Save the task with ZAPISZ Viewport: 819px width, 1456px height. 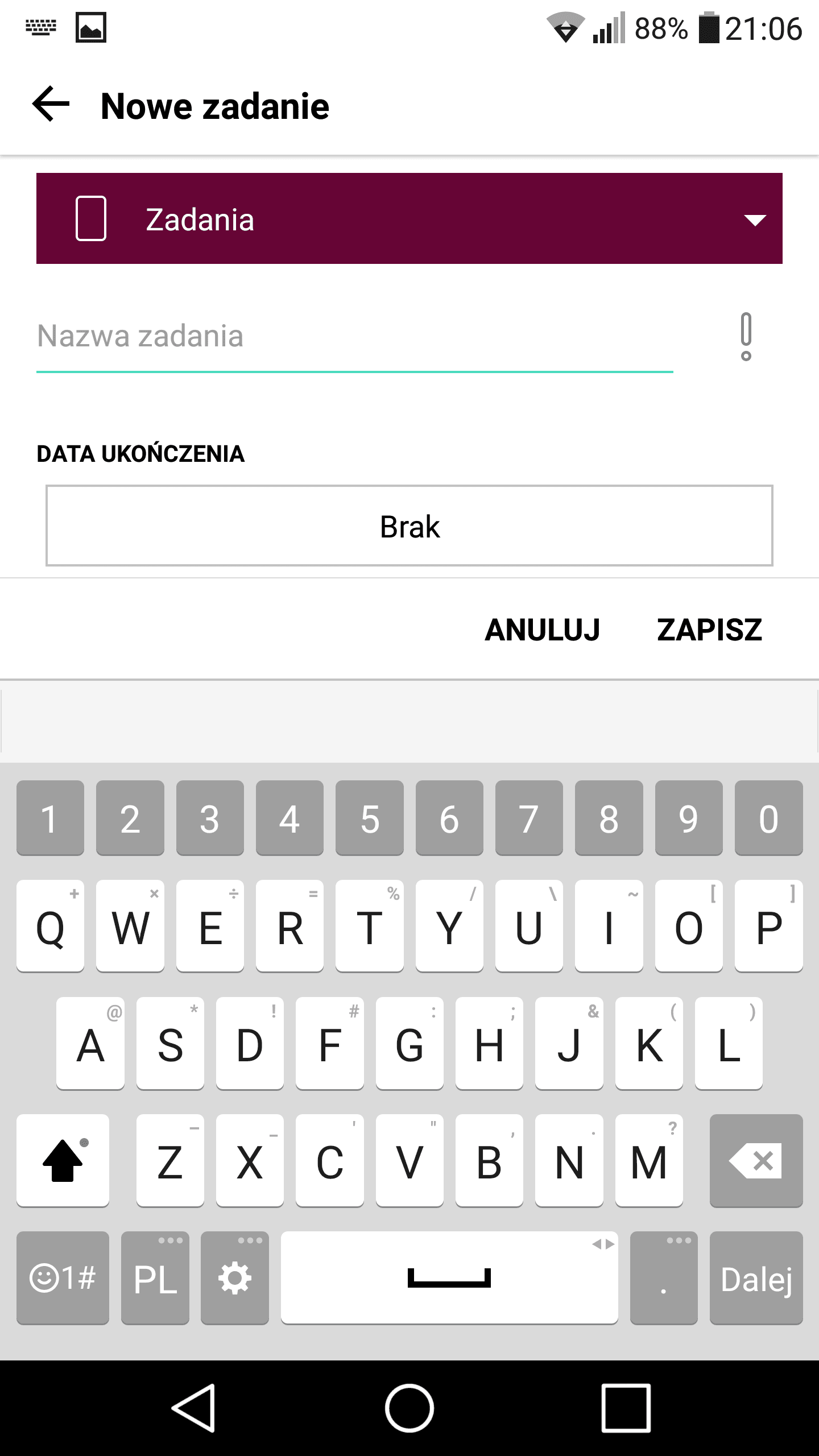(709, 630)
